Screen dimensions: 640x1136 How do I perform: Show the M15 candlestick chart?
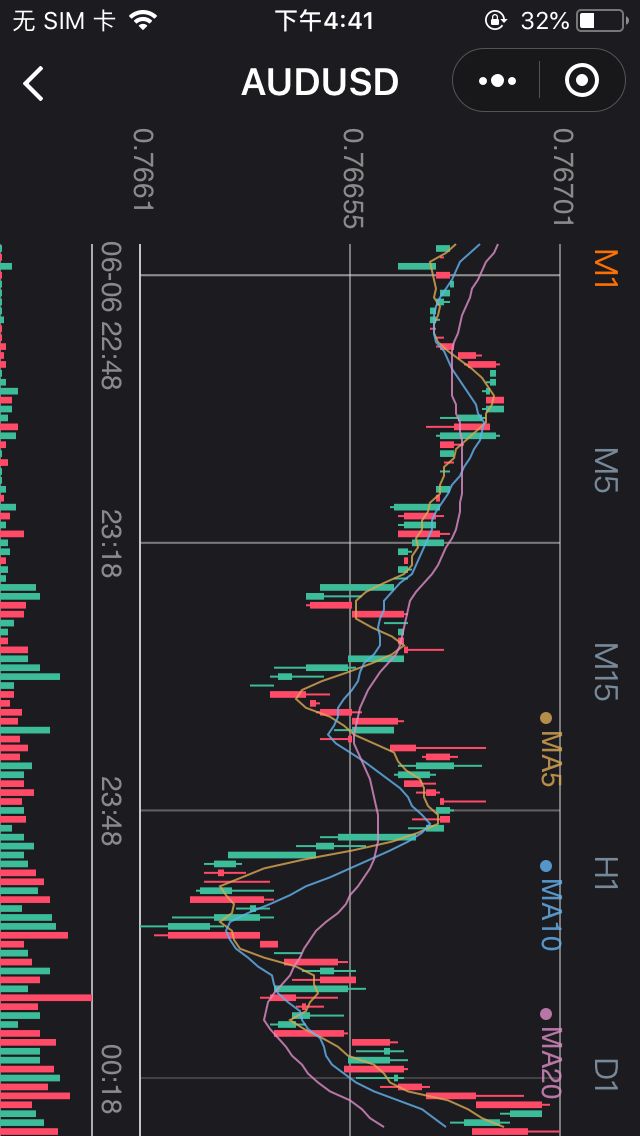pyautogui.click(x=606, y=671)
